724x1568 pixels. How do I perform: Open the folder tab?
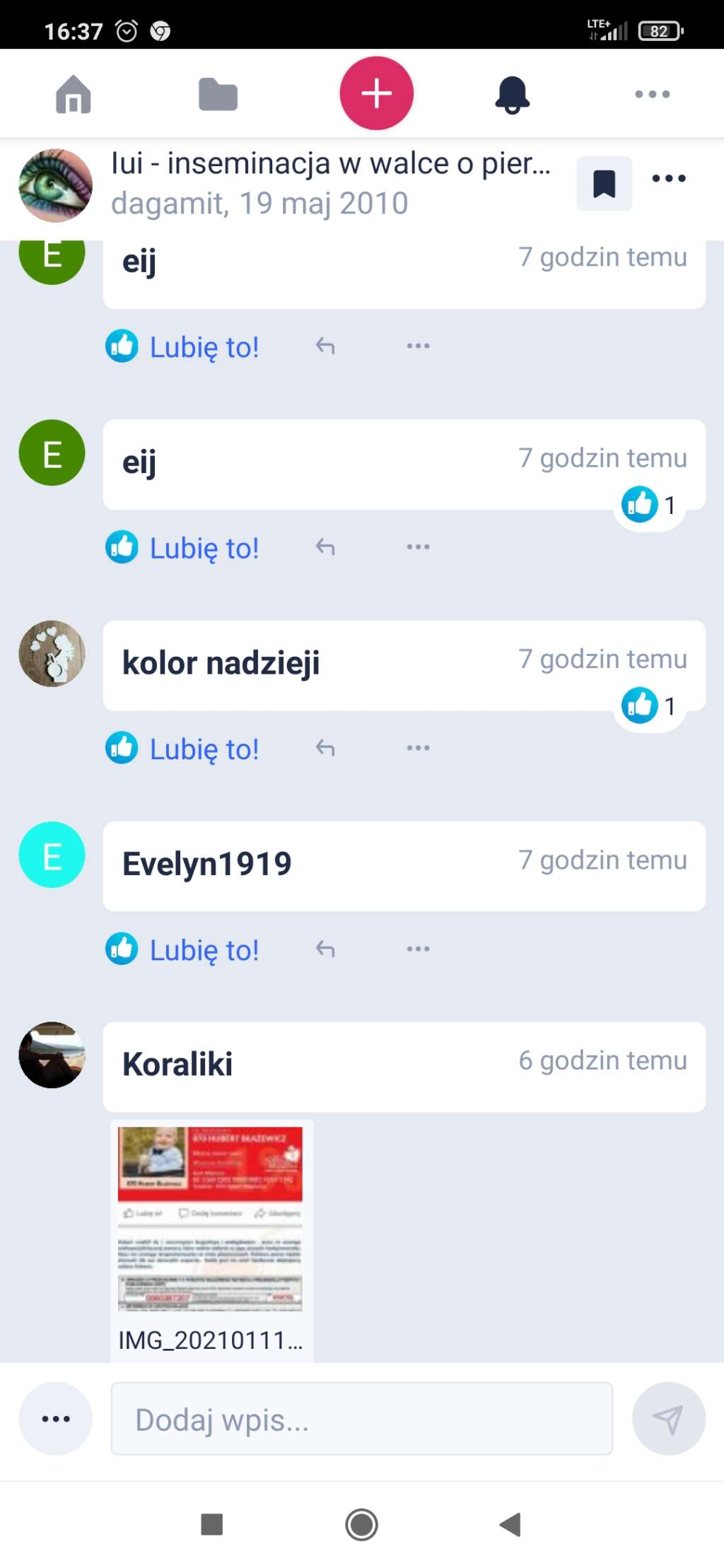click(x=218, y=94)
